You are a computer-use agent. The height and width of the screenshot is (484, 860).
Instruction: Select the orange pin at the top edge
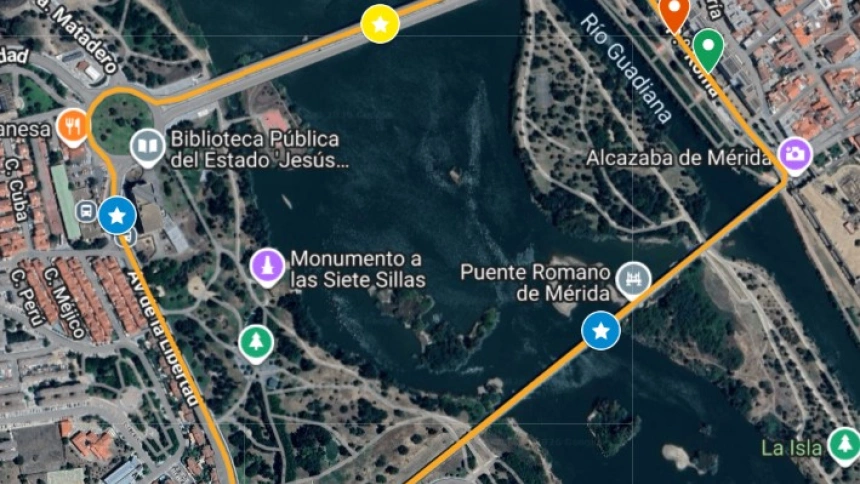[674, 12]
